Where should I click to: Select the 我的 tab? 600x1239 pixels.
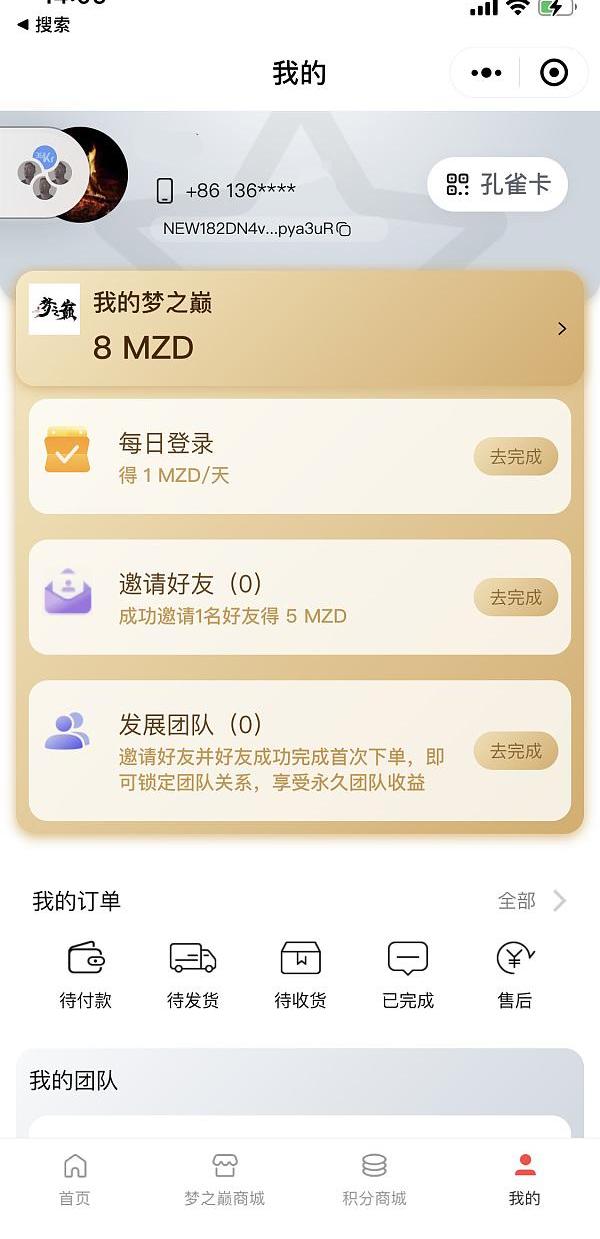tap(524, 1180)
